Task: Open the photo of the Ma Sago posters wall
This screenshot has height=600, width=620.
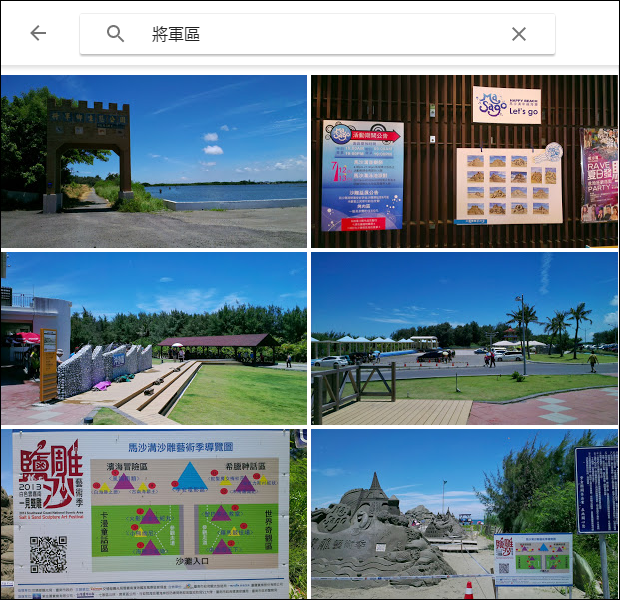Action: click(464, 160)
